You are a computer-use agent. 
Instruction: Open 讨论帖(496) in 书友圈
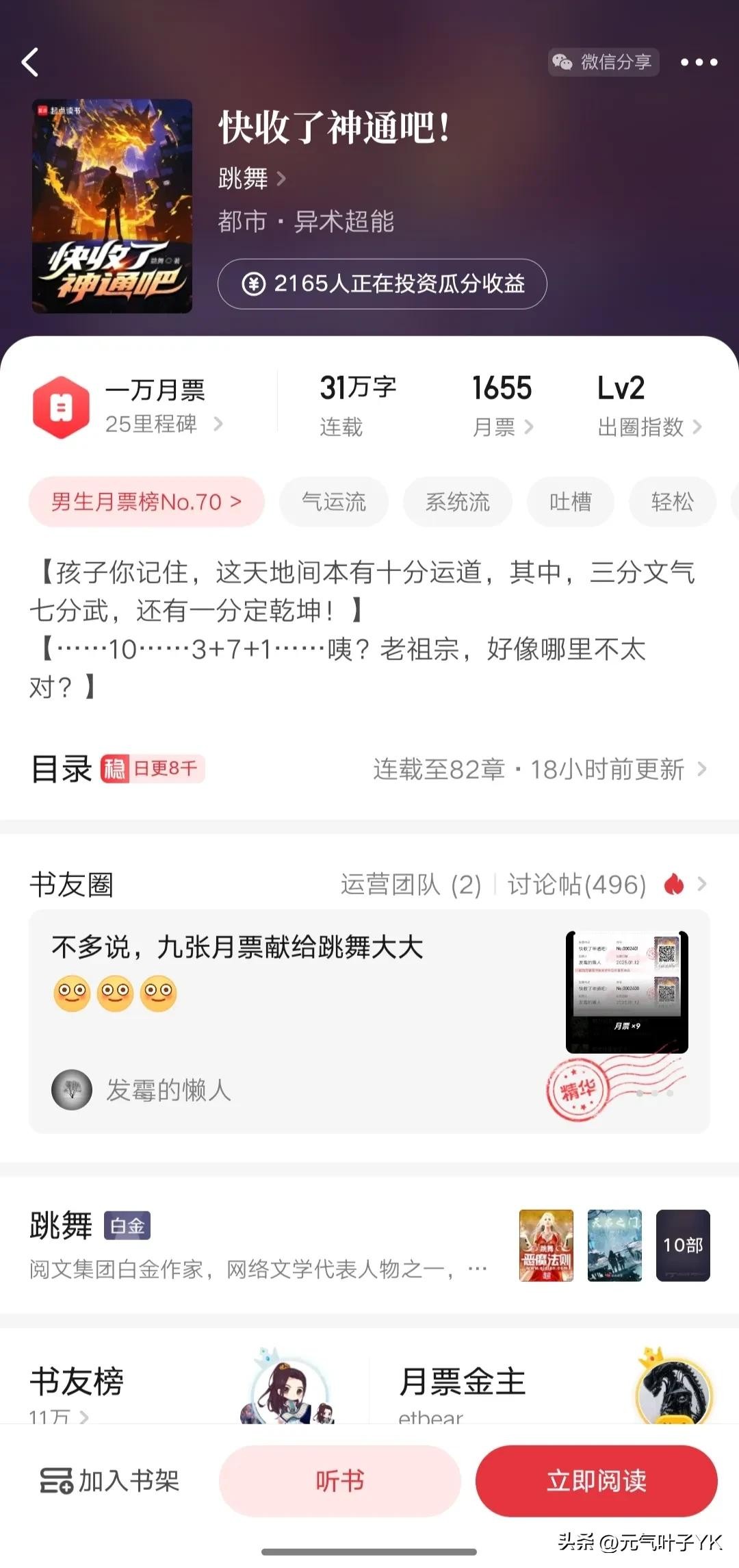pos(577,885)
